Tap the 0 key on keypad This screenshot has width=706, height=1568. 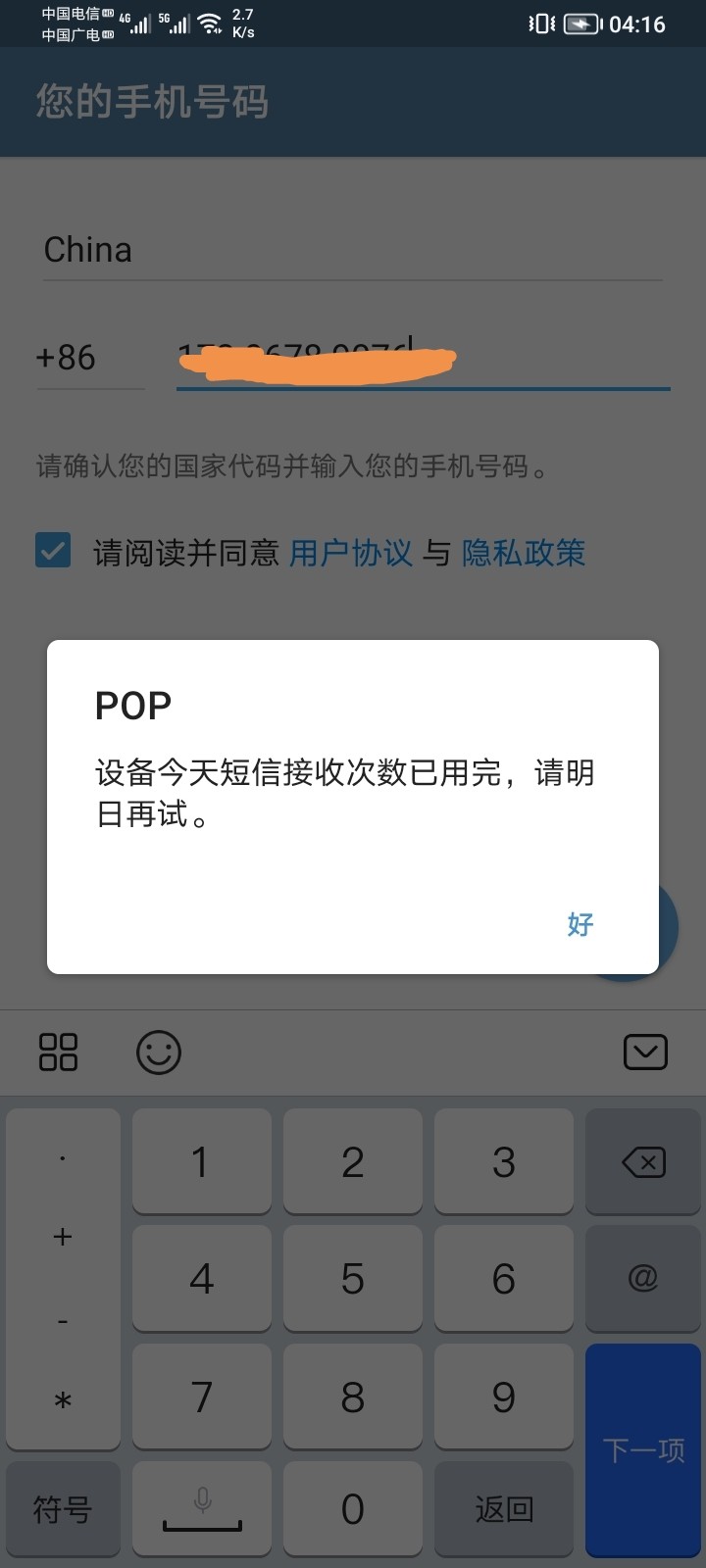(x=353, y=1509)
